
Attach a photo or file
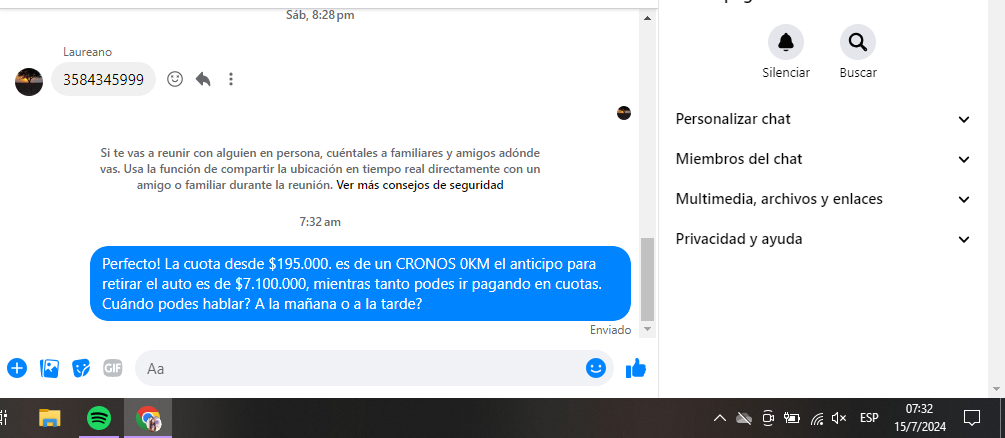tap(49, 368)
